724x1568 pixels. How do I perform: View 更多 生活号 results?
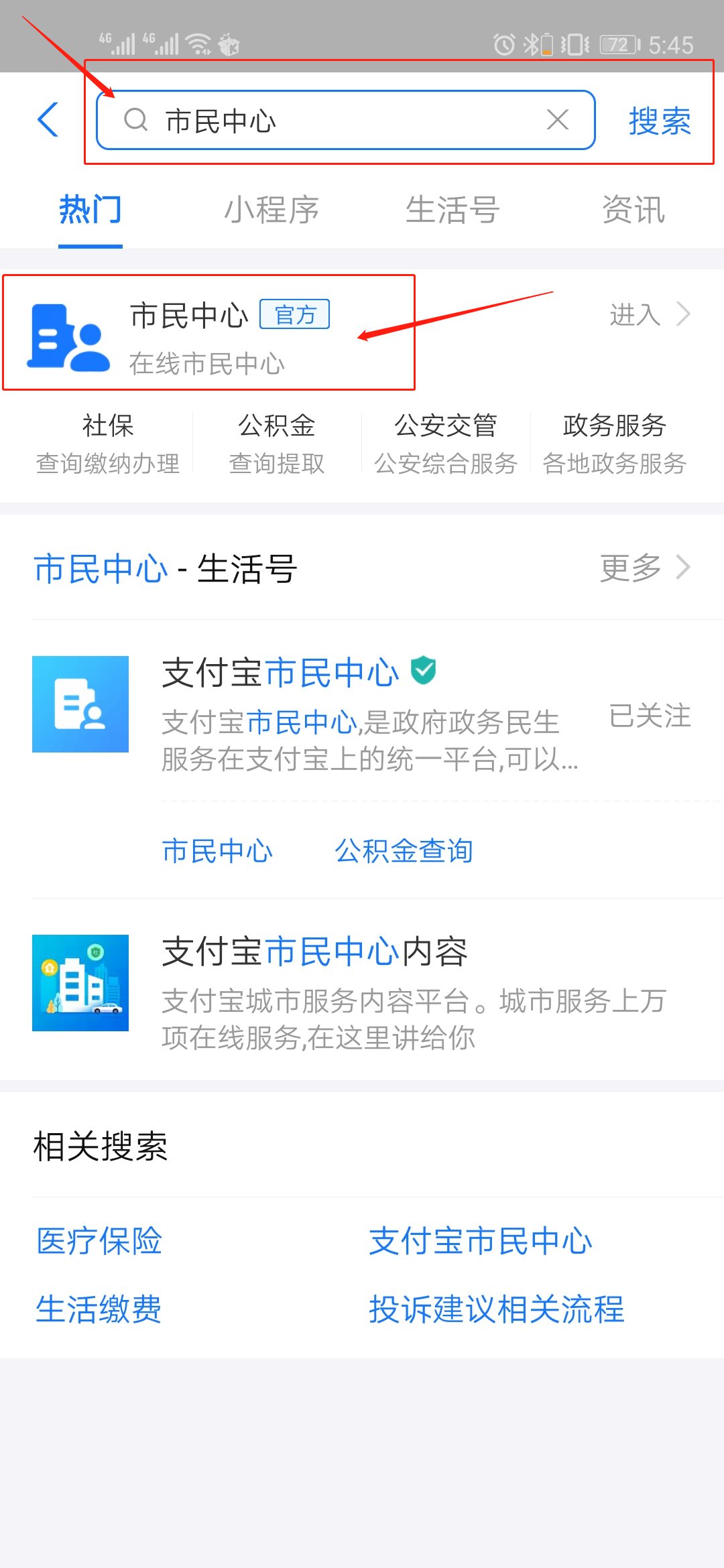tap(644, 568)
